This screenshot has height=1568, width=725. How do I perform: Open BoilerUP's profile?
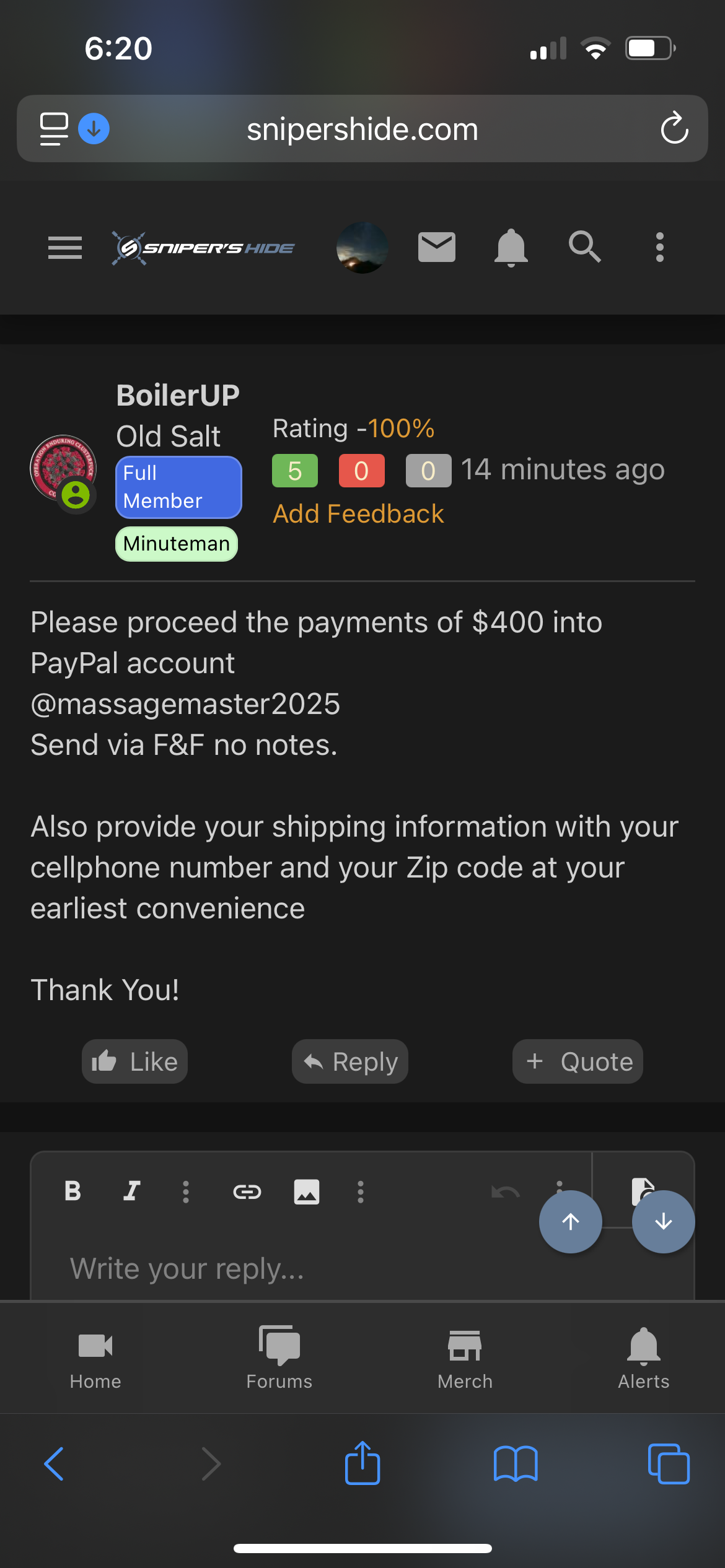tap(178, 395)
